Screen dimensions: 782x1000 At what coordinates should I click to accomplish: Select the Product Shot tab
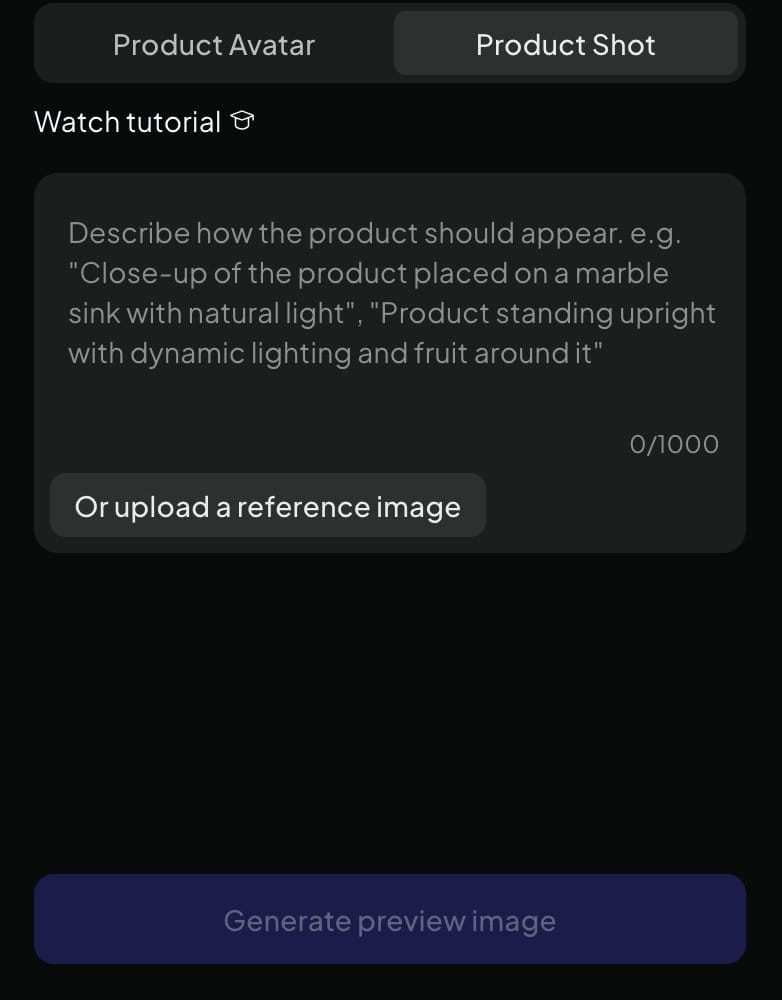[x=565, y=45]
